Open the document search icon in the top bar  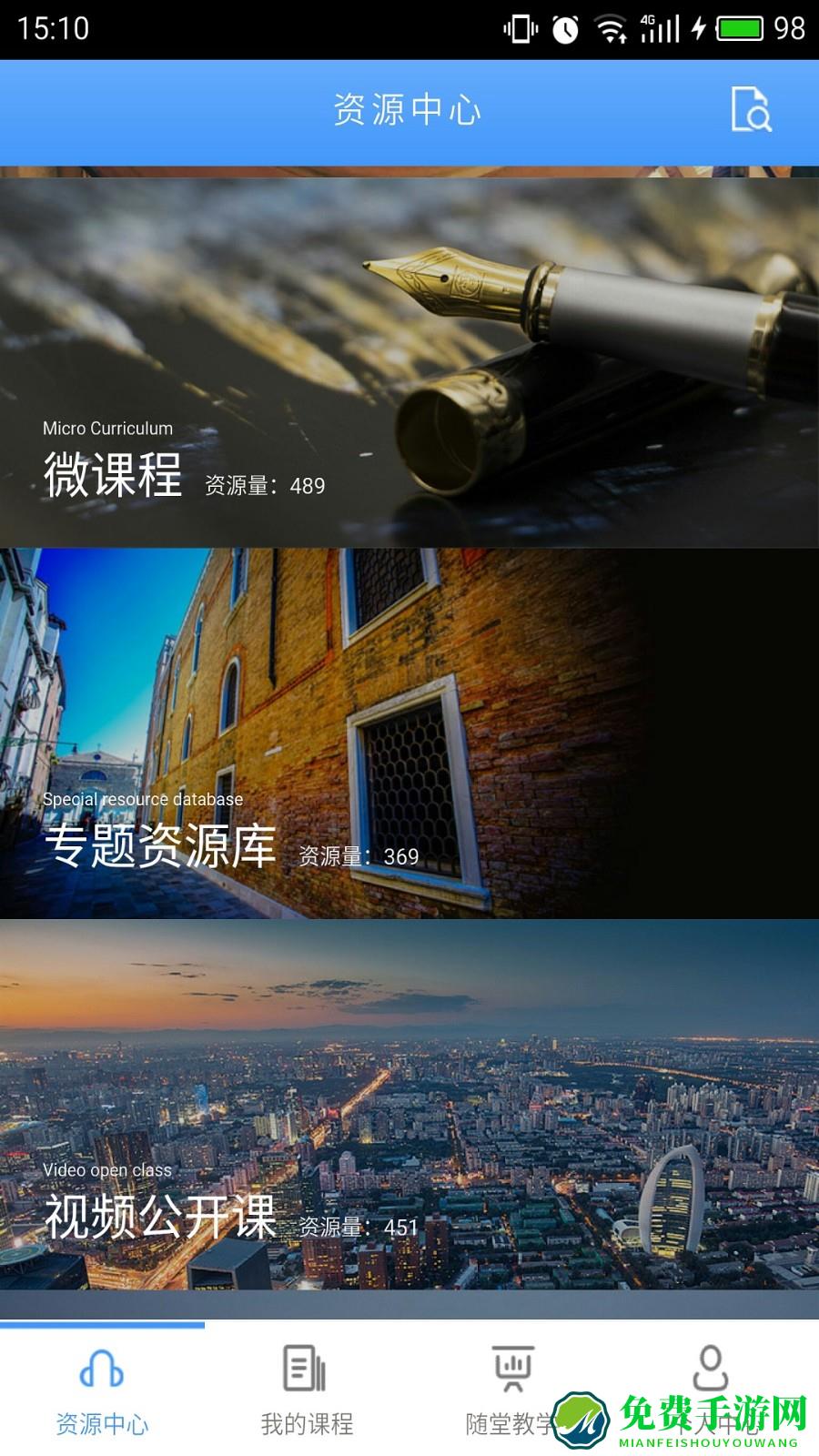749,110
